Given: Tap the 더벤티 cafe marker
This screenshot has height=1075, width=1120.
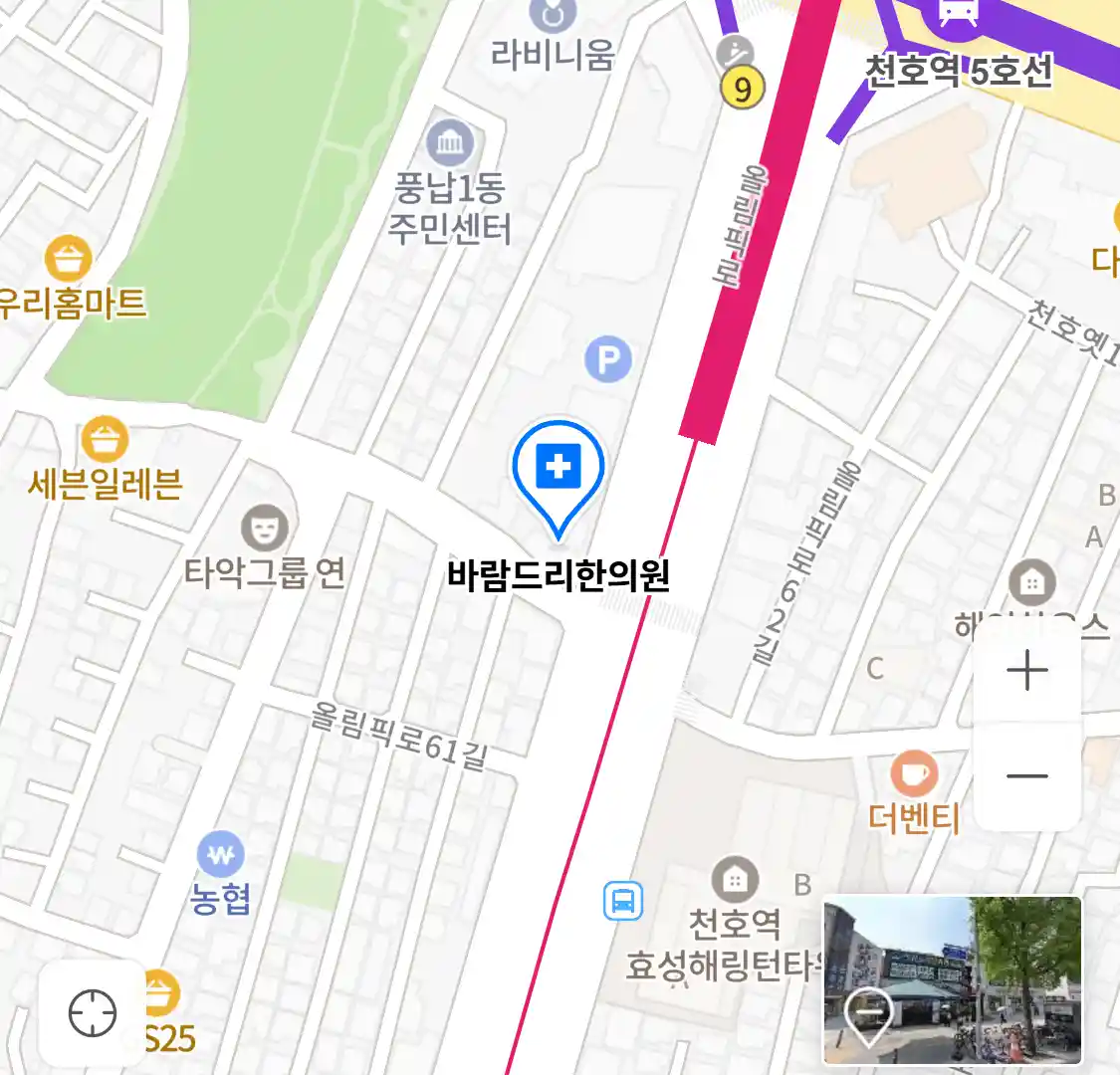Looking at the screenshot, I should pyautogui.click(x=913, y=773).
